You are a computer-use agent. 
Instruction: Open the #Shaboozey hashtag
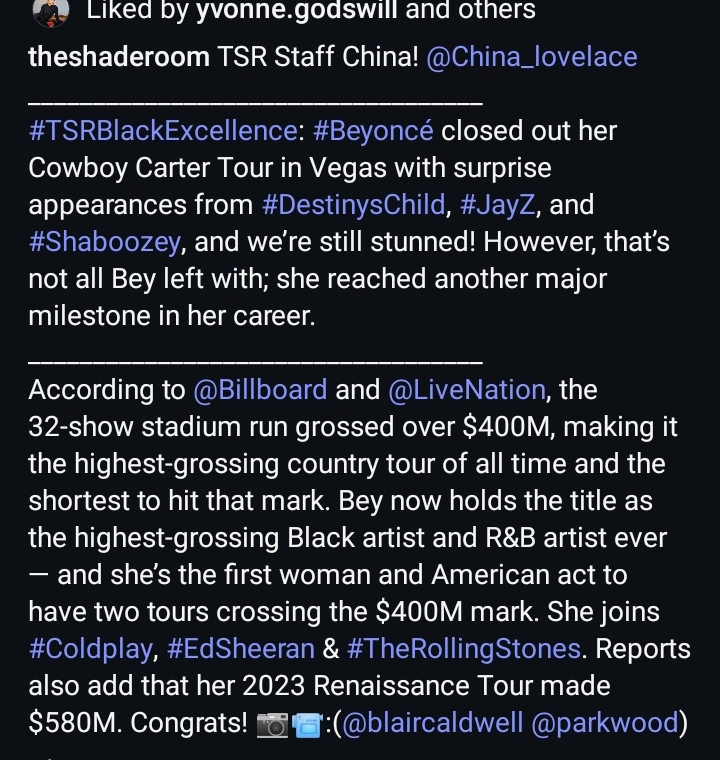click(x=108, y=242)
